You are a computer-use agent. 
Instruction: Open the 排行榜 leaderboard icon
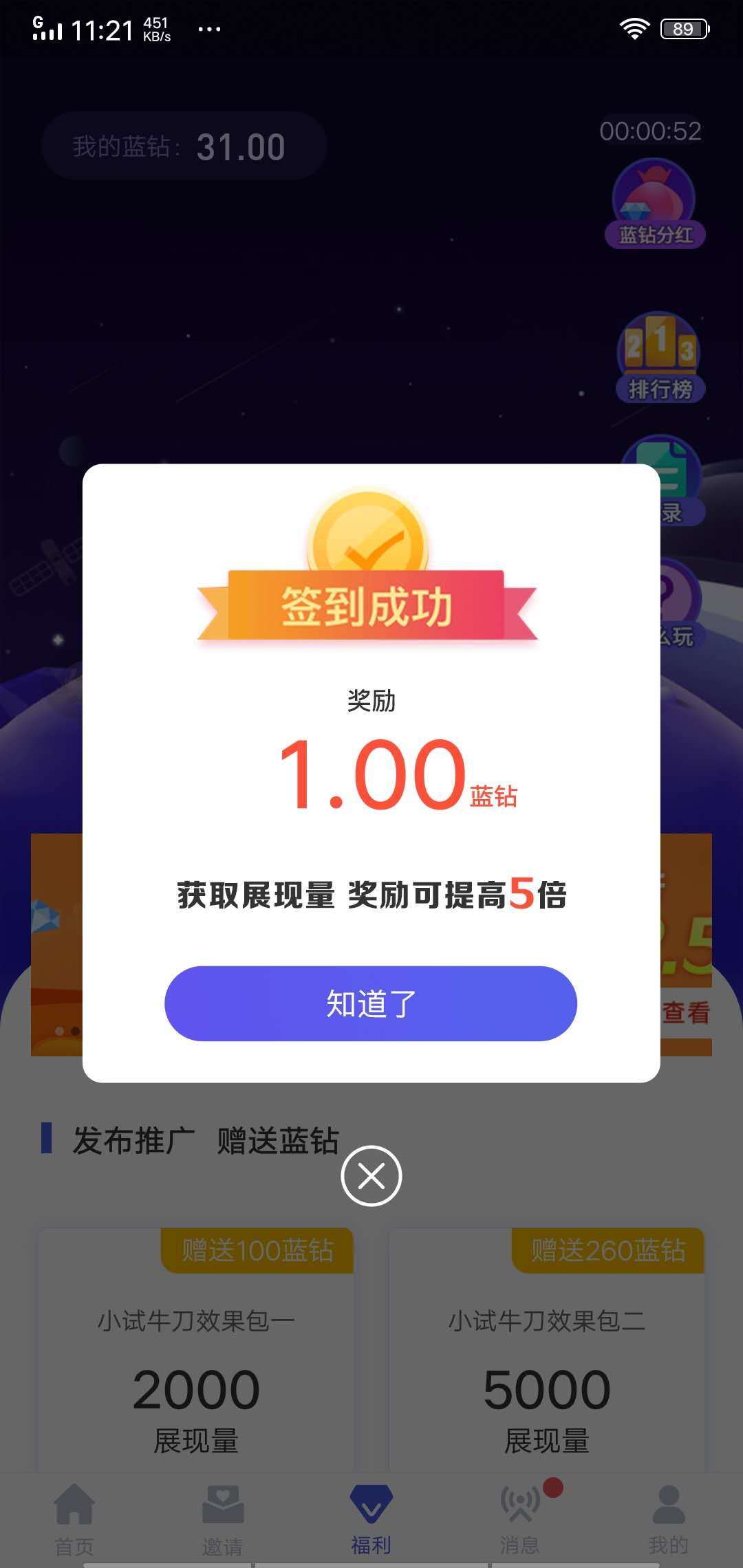658,351
